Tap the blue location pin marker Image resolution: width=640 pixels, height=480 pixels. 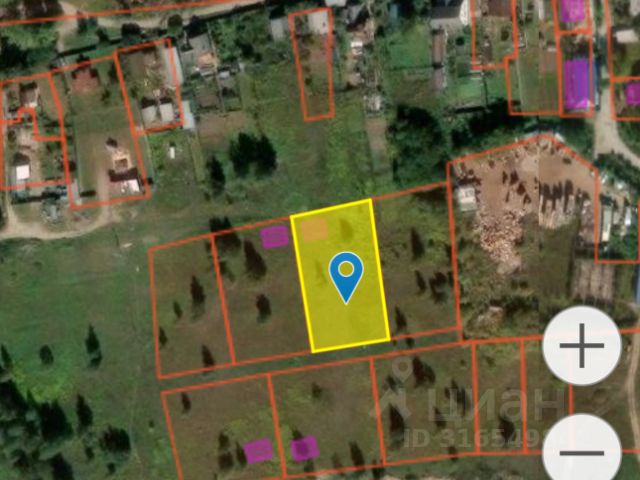[346, 274]
